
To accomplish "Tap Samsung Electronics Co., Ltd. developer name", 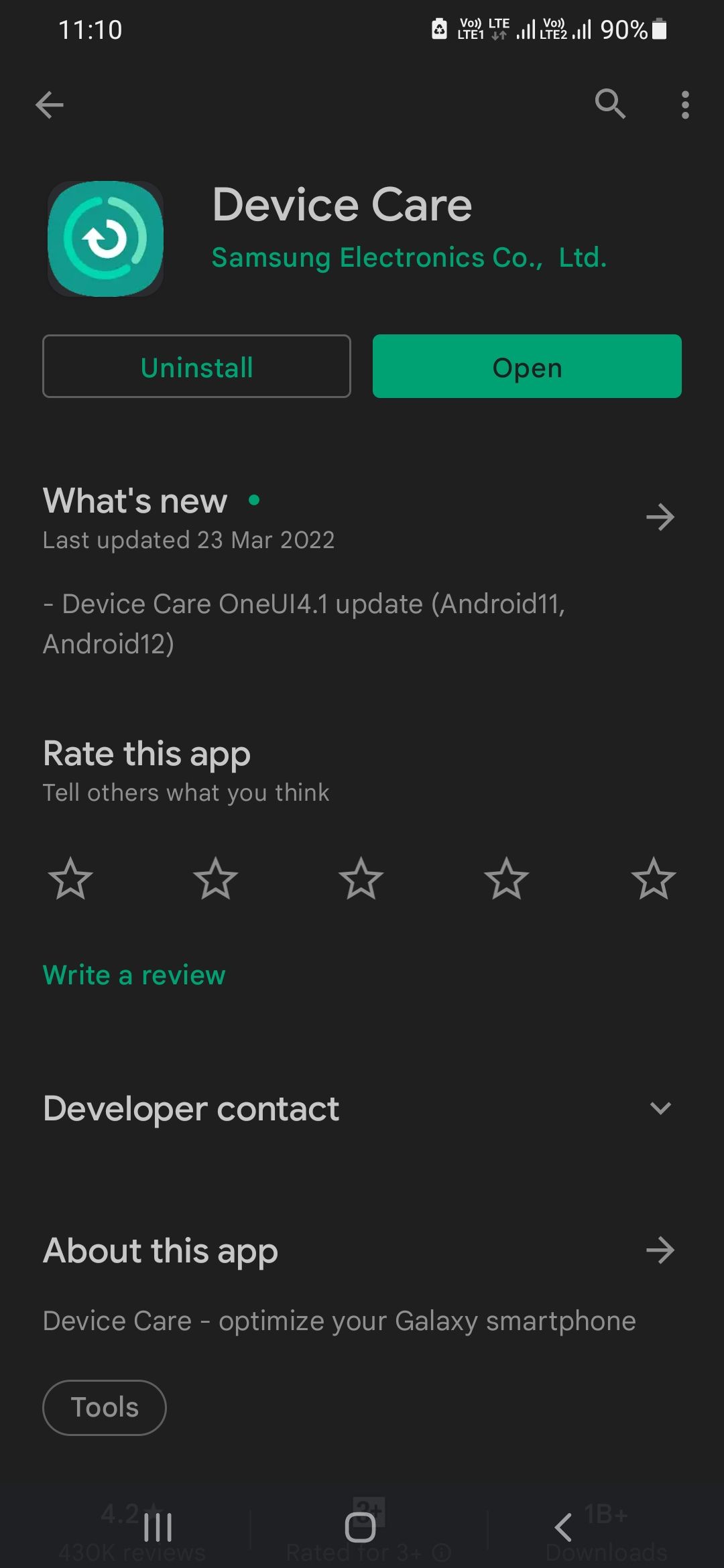I will point(408,257).
